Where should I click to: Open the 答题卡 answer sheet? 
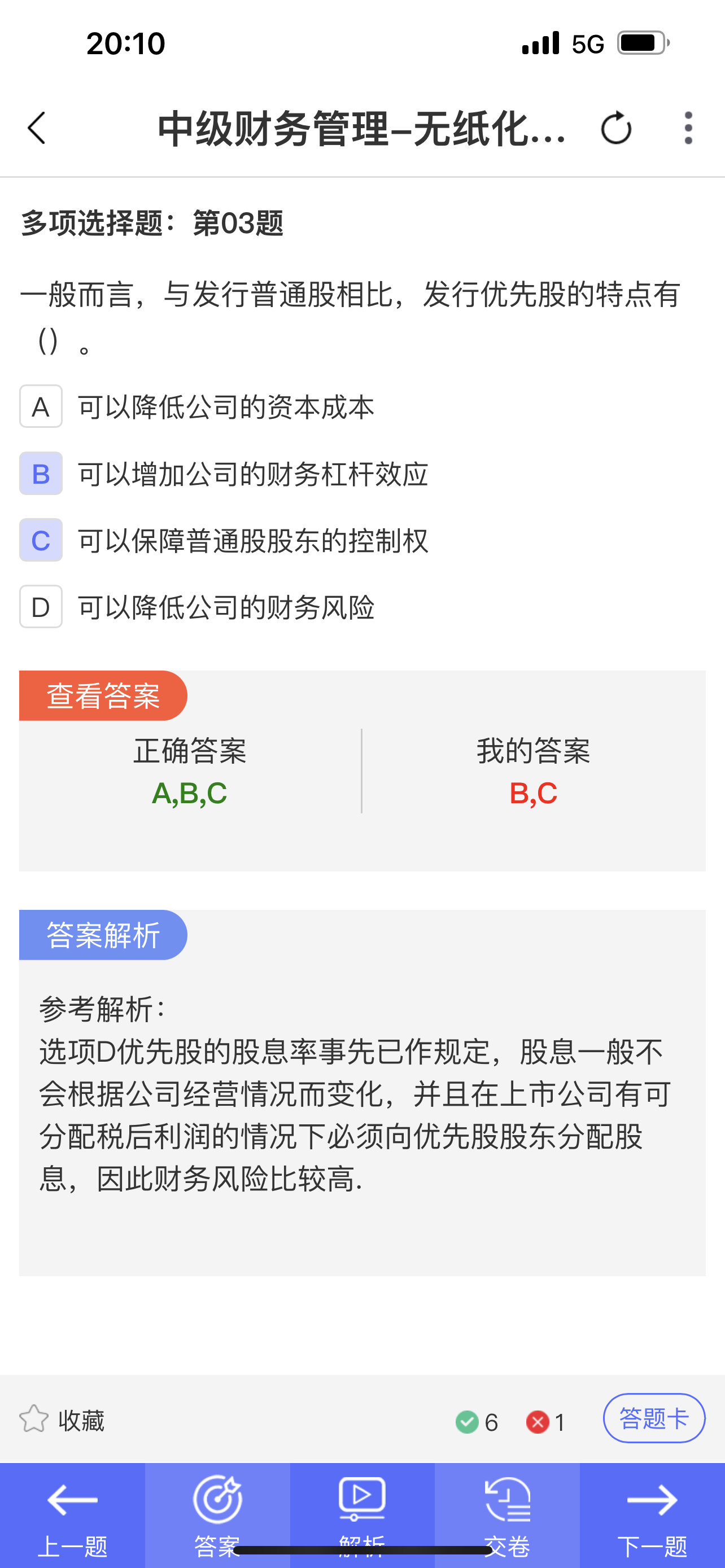[653, 1418]
